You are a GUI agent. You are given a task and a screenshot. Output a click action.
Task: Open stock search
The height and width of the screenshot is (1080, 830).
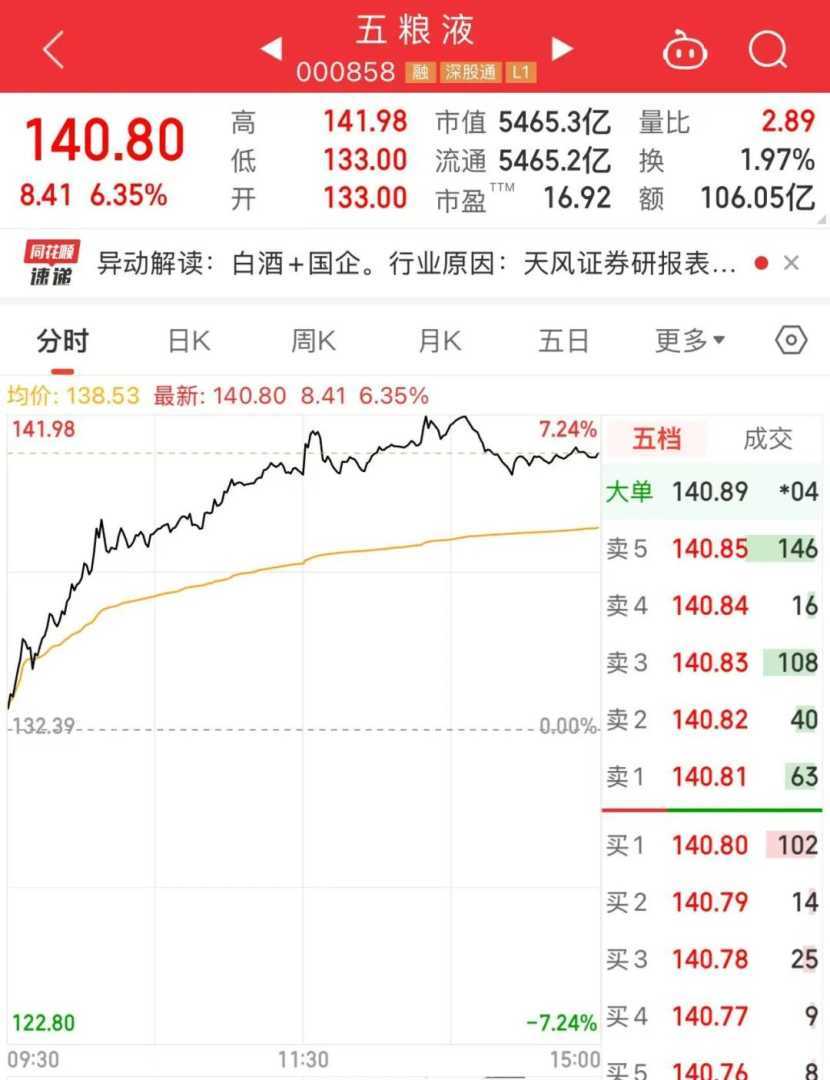point(767,49)
